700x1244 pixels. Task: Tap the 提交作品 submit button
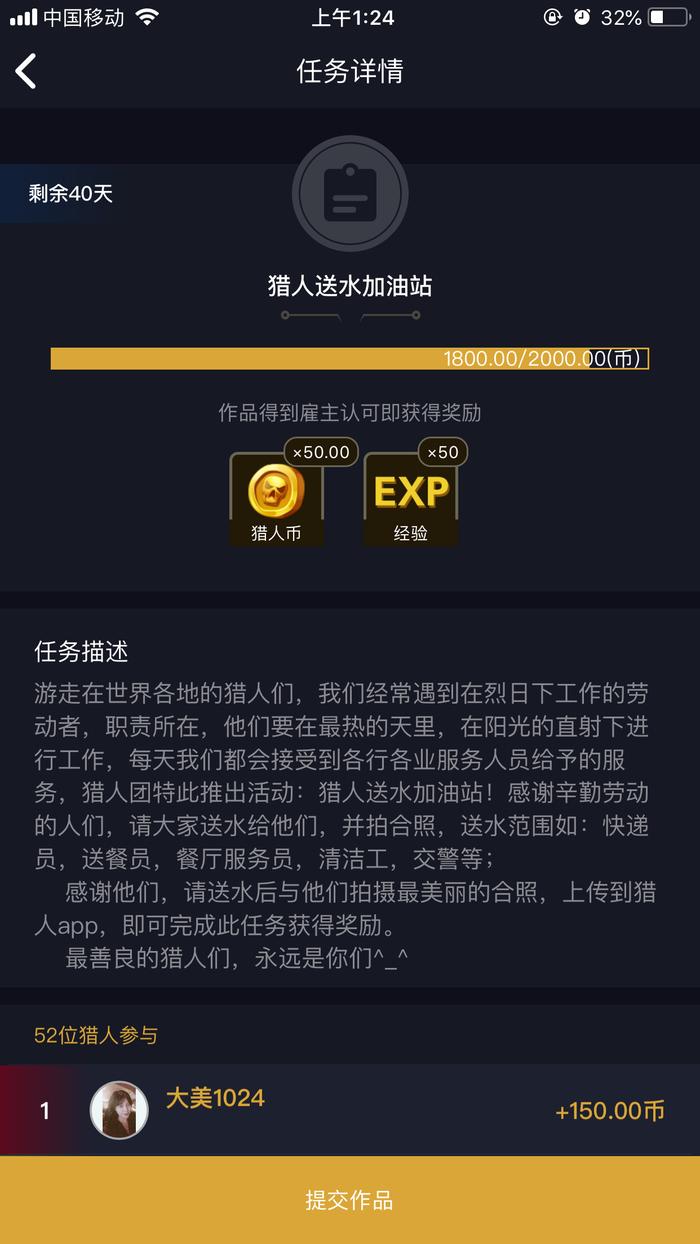click(x=350, y=1200)
